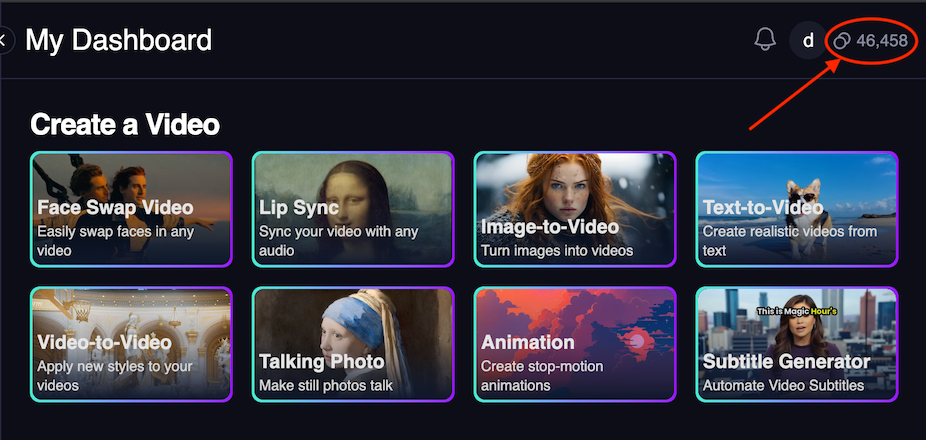Launch the Image-to-Video creator
This screenshot has height=440, width=926.
(x=575, y=209)
